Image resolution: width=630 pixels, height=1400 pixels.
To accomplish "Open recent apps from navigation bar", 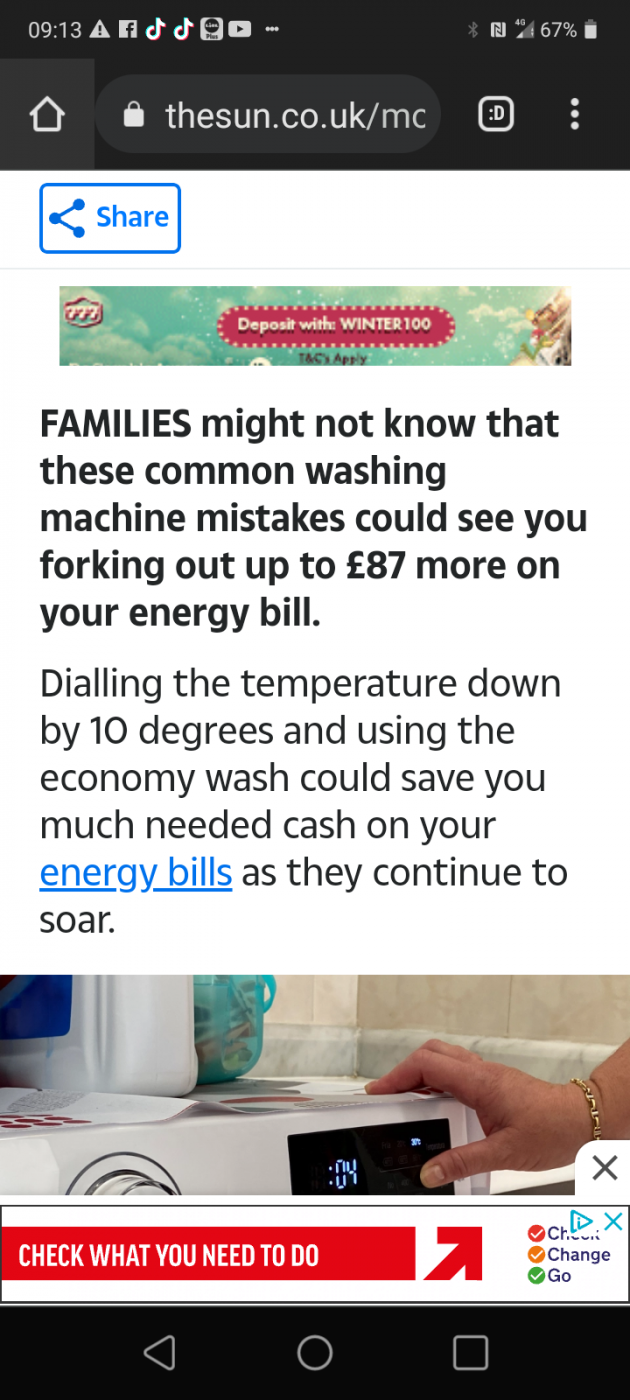I will click(470, 1352).
